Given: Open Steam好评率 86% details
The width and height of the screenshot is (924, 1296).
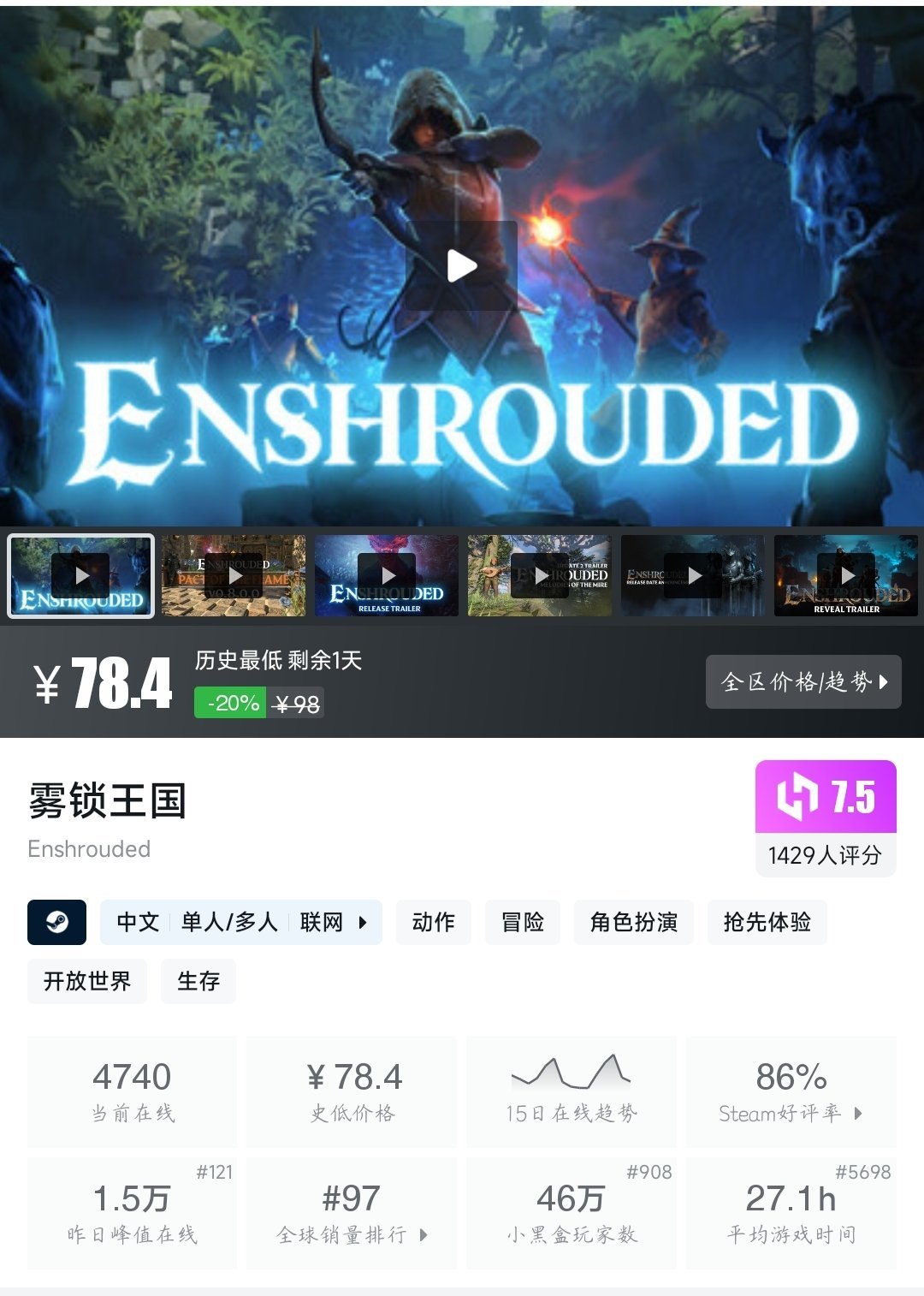Looking at the screenshot, I should (x=791, y=1091).
